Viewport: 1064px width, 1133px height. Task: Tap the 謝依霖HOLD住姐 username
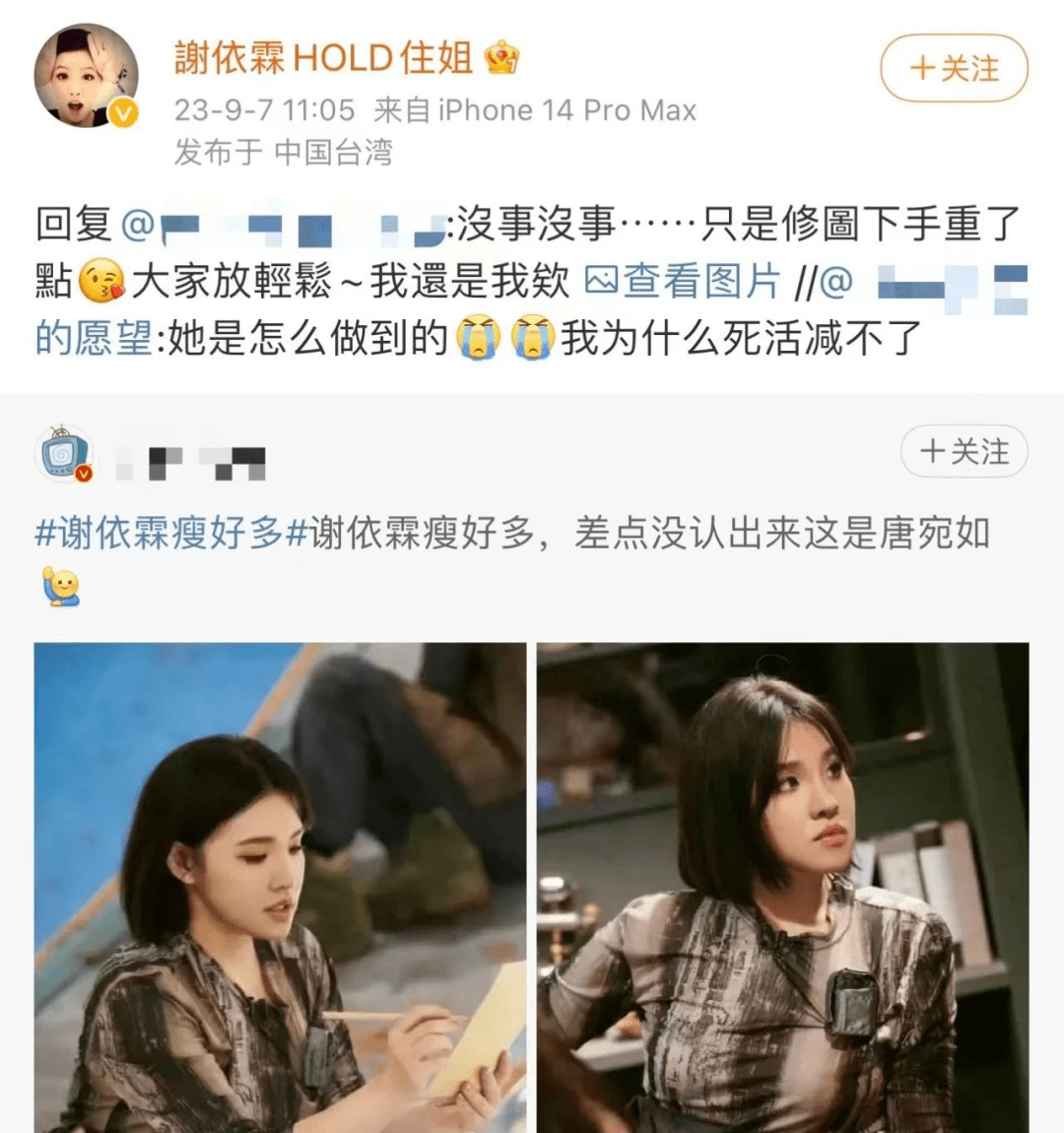pos(323,58)
